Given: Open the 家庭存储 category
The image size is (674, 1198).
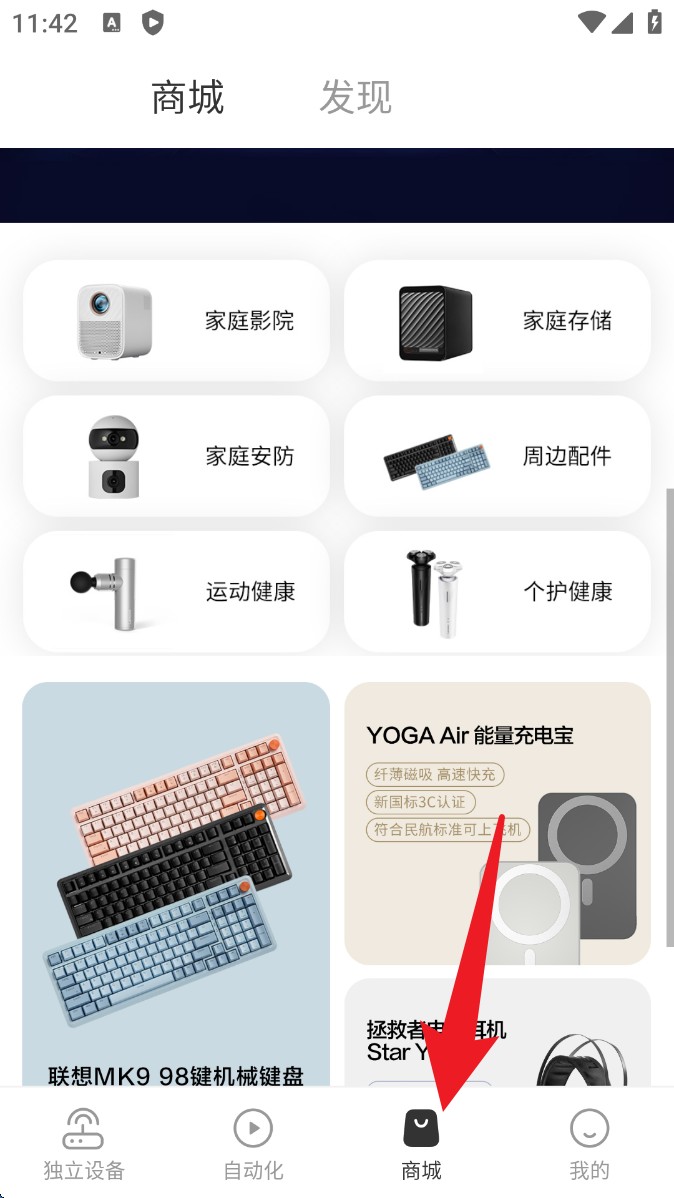Looking at the screenshot, I should coord(497,320).
